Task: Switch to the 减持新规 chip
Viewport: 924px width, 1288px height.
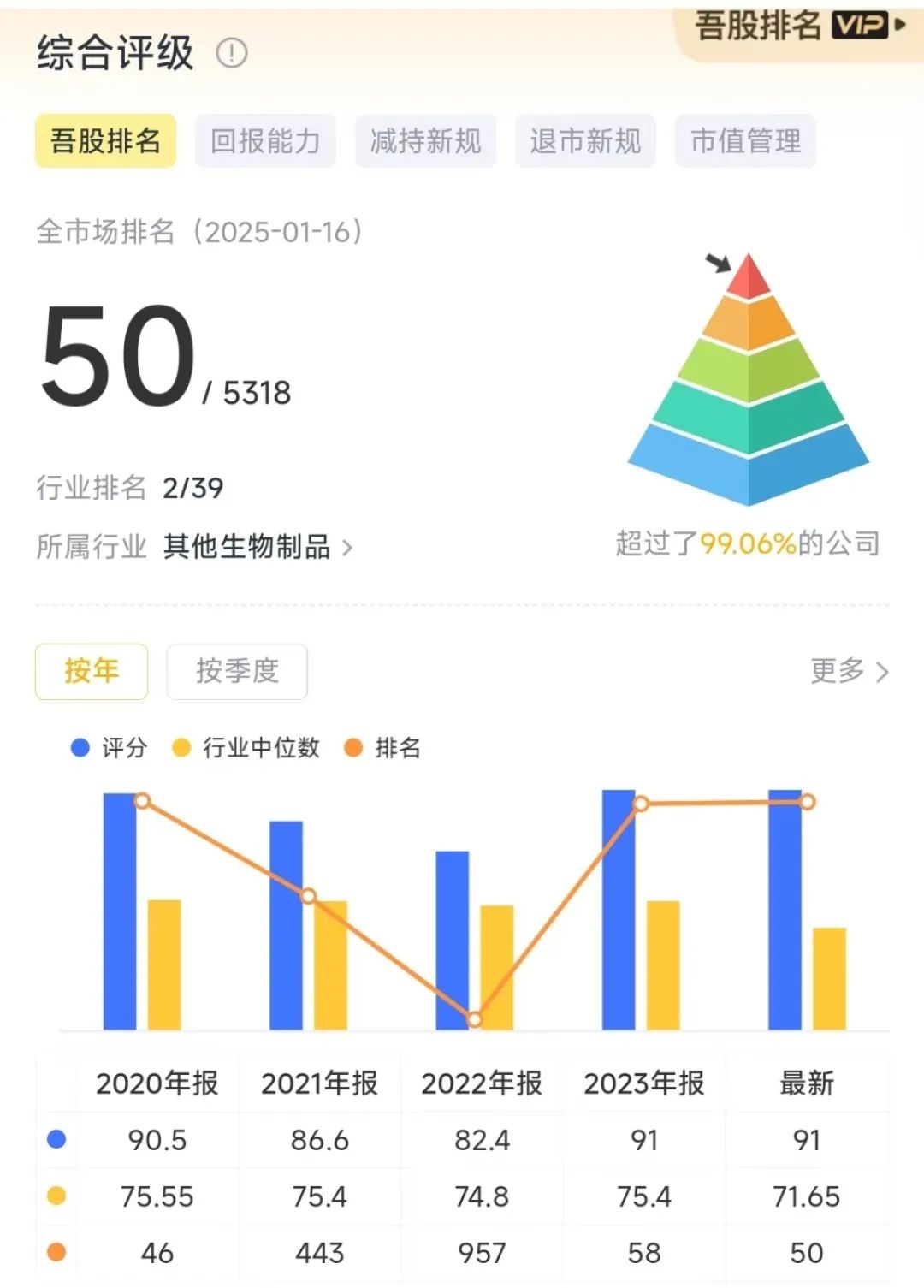Action: pyautogui.click(x=425, y=140)
